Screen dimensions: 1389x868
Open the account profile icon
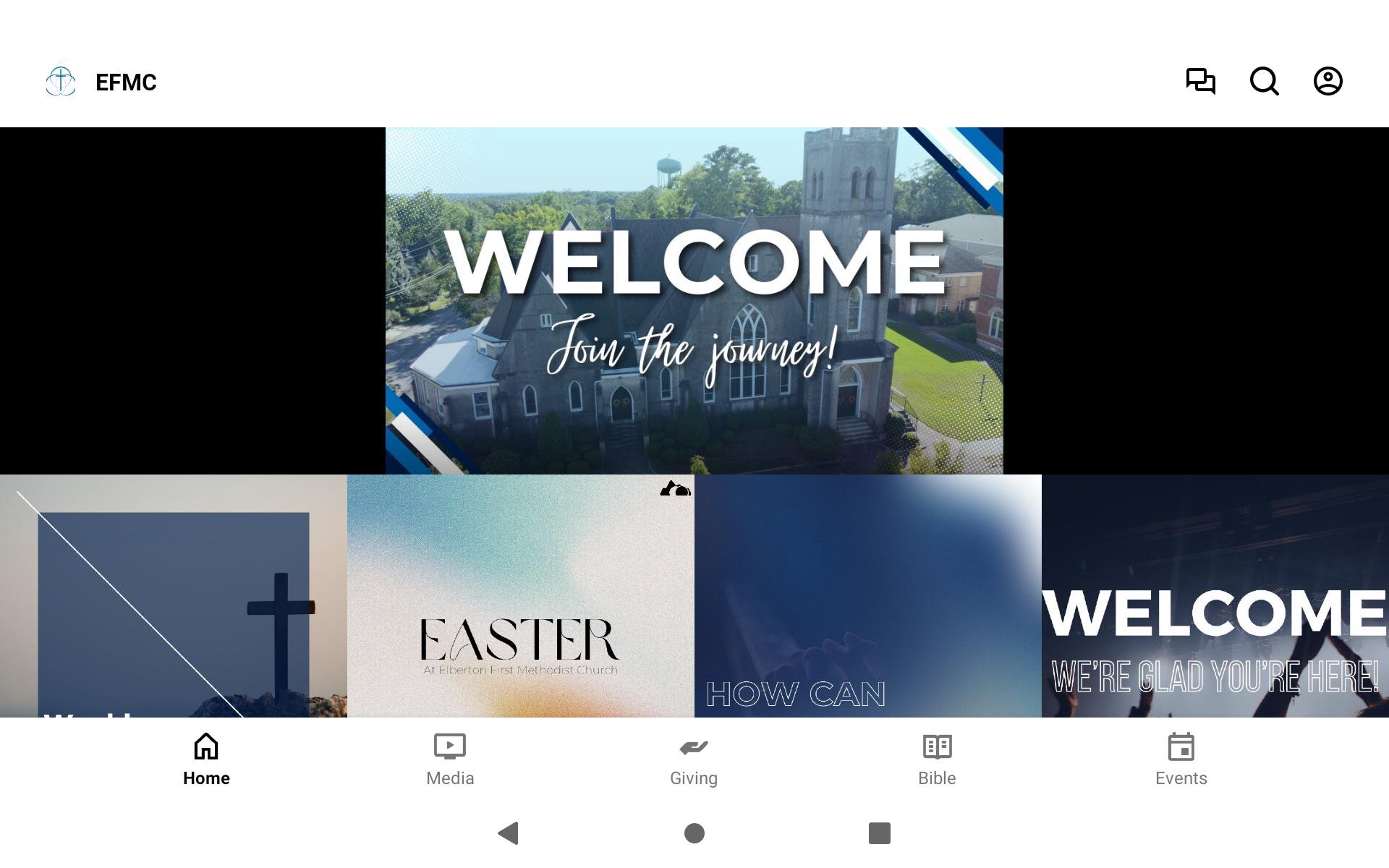[x=1328, y=81]
